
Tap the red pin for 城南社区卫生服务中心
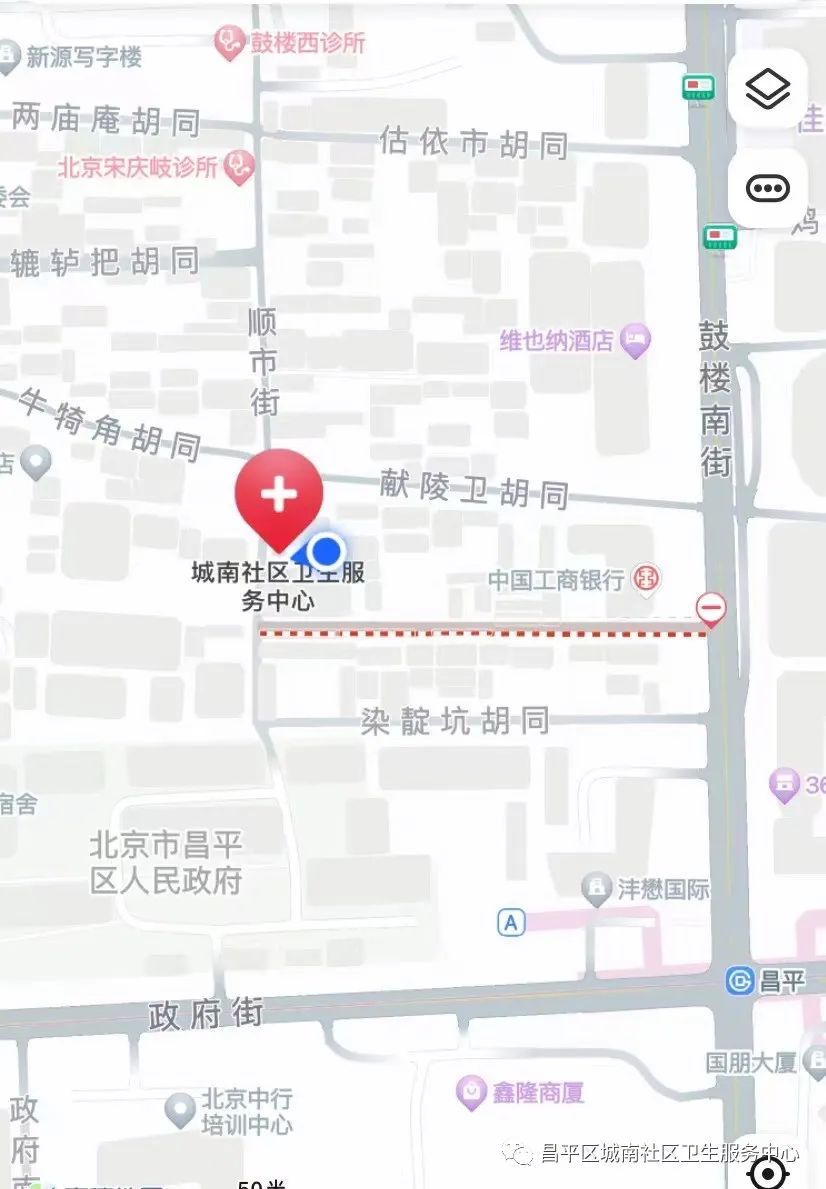[x=278, y=497]
